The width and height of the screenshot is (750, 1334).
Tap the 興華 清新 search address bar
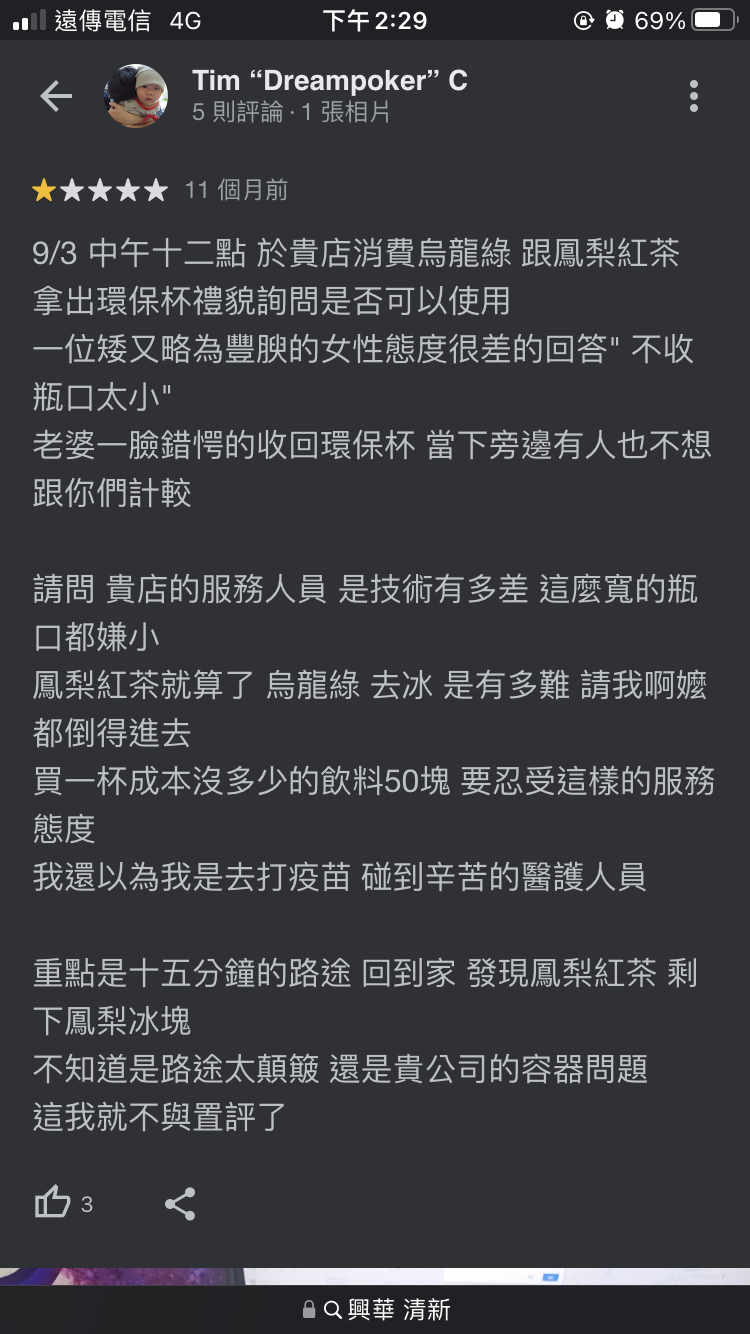pos(375,1309)
